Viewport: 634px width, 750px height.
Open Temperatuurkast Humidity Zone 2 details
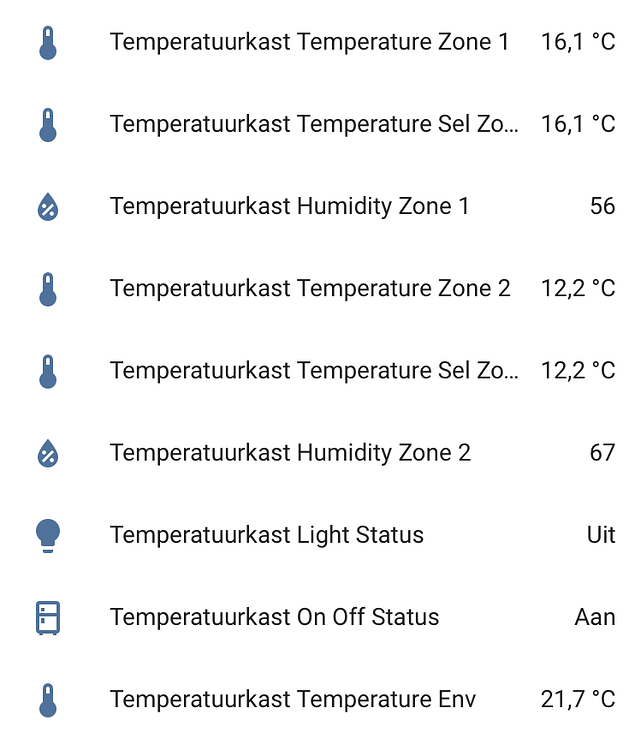[290, 452]
